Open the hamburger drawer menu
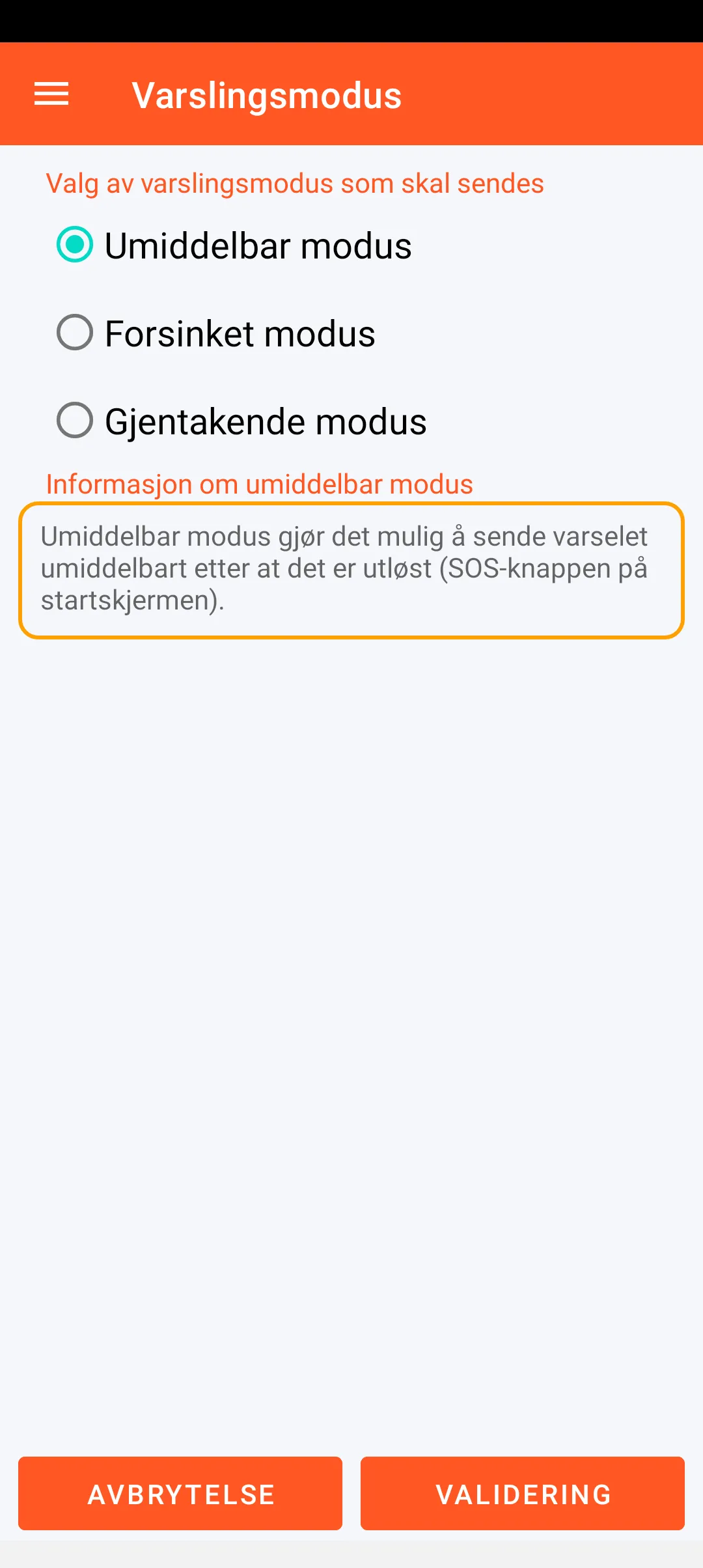 [x=51, y=94]
